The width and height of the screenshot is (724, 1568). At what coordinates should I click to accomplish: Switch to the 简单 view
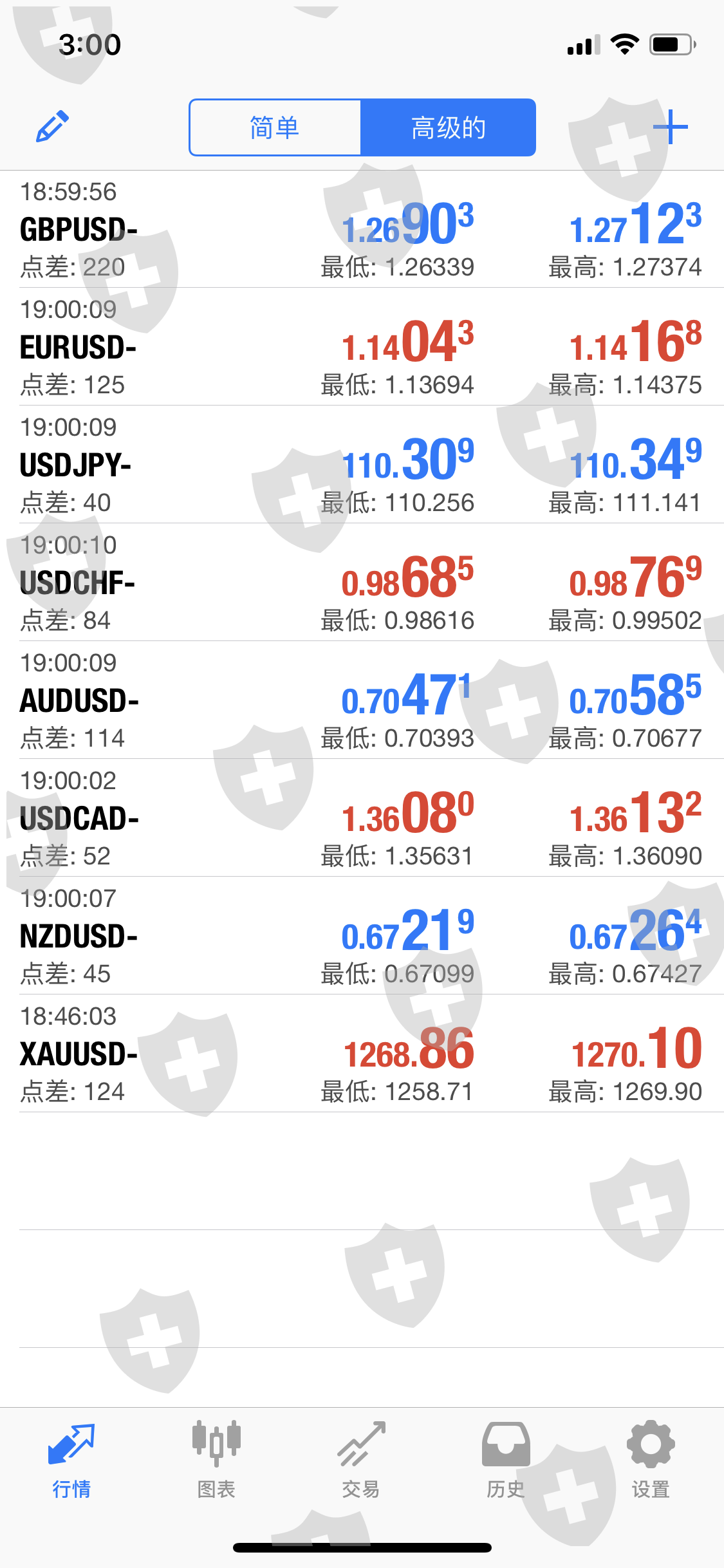click(x=275, y=127)
